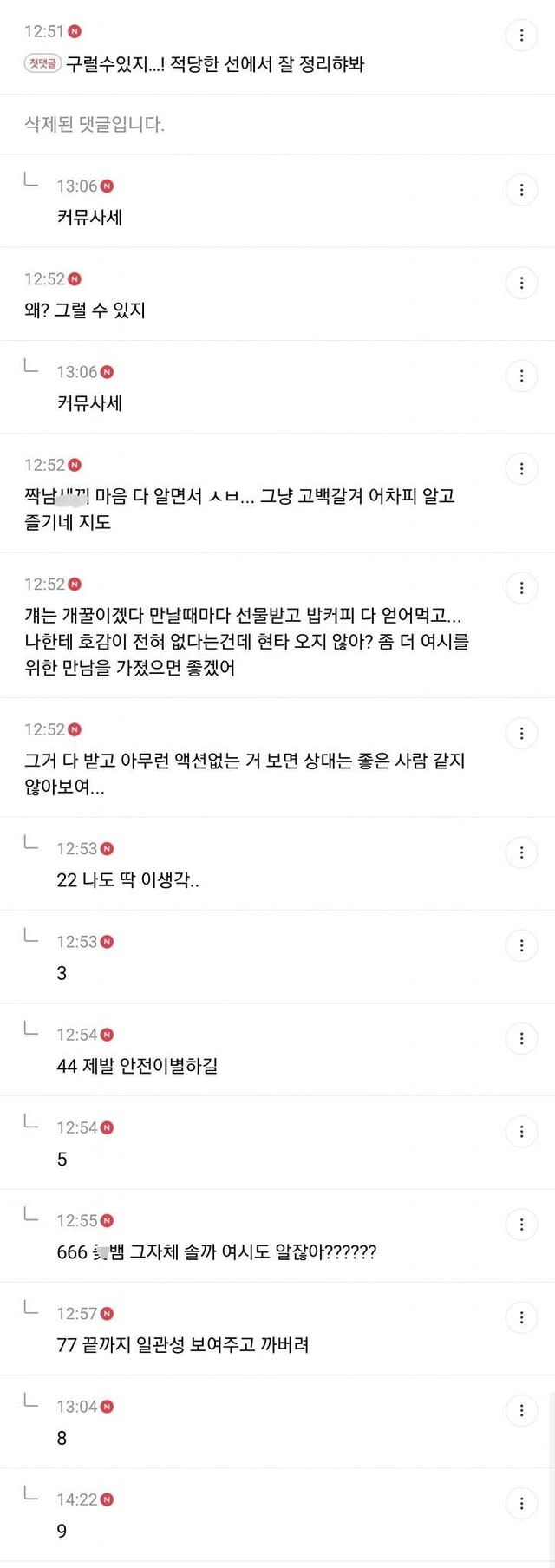Viewport: 555px width, 1568px height.
Task: Open the menu for the '22 나도 딱 이생각' reply
Action: click(521, 853)
